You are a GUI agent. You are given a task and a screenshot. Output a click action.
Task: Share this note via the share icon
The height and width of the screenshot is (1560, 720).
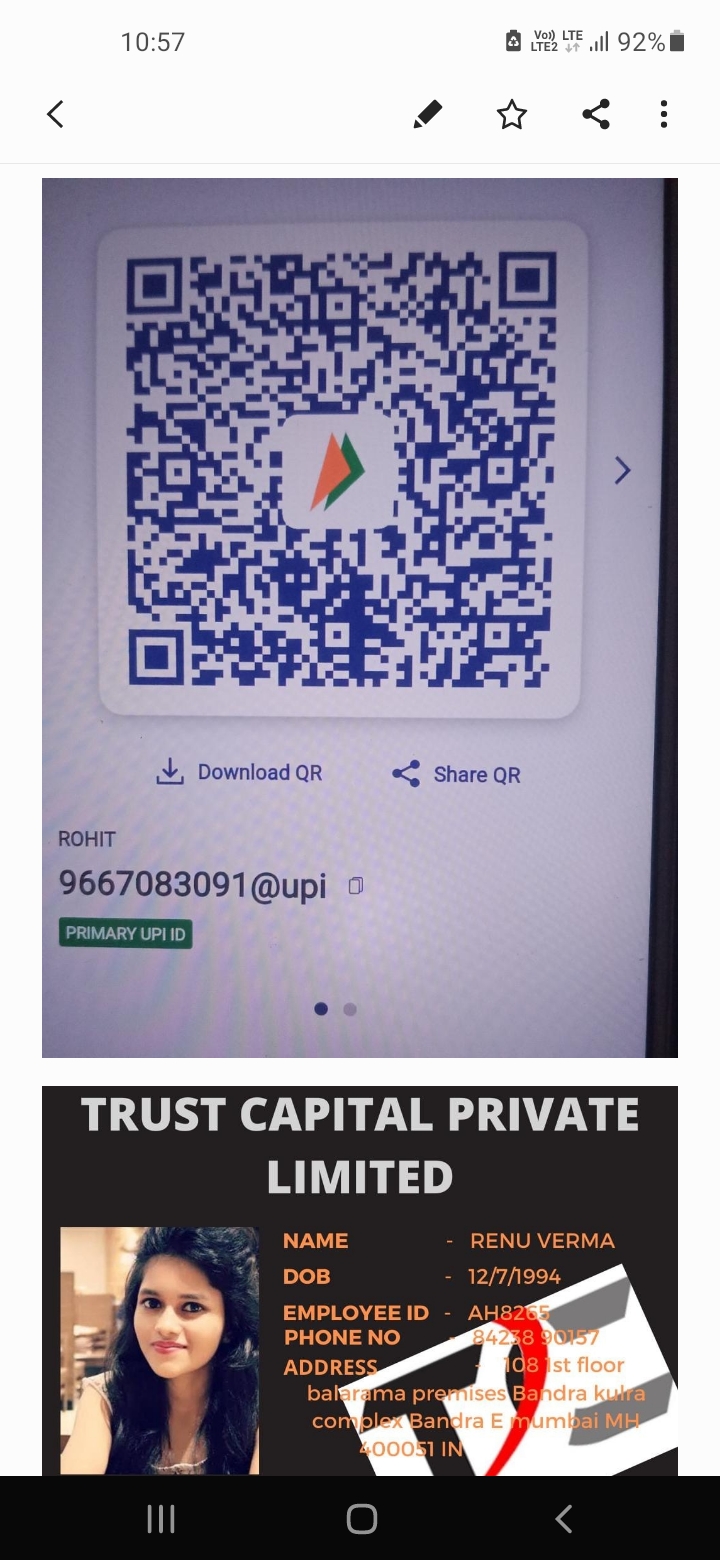(x=596, y=115)
